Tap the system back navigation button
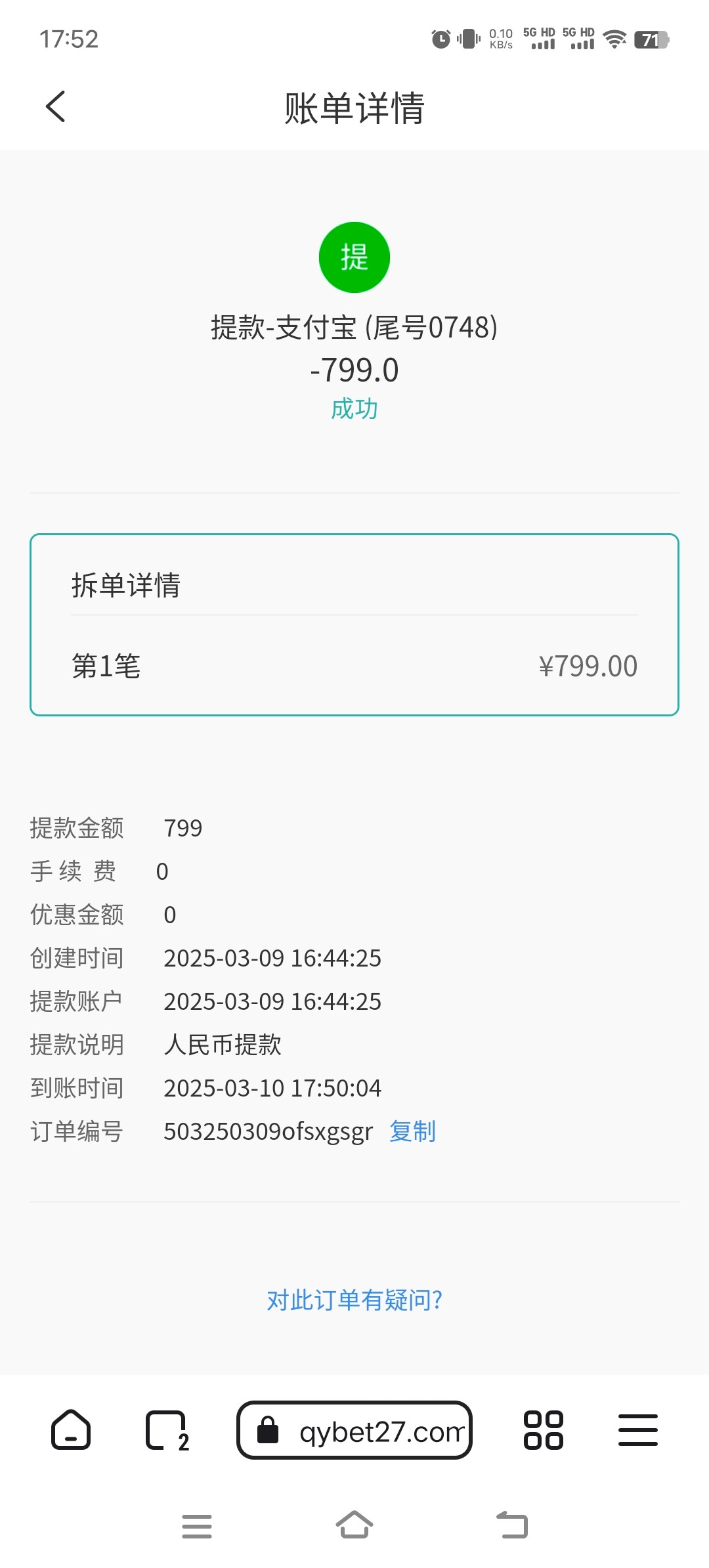 512,1525
